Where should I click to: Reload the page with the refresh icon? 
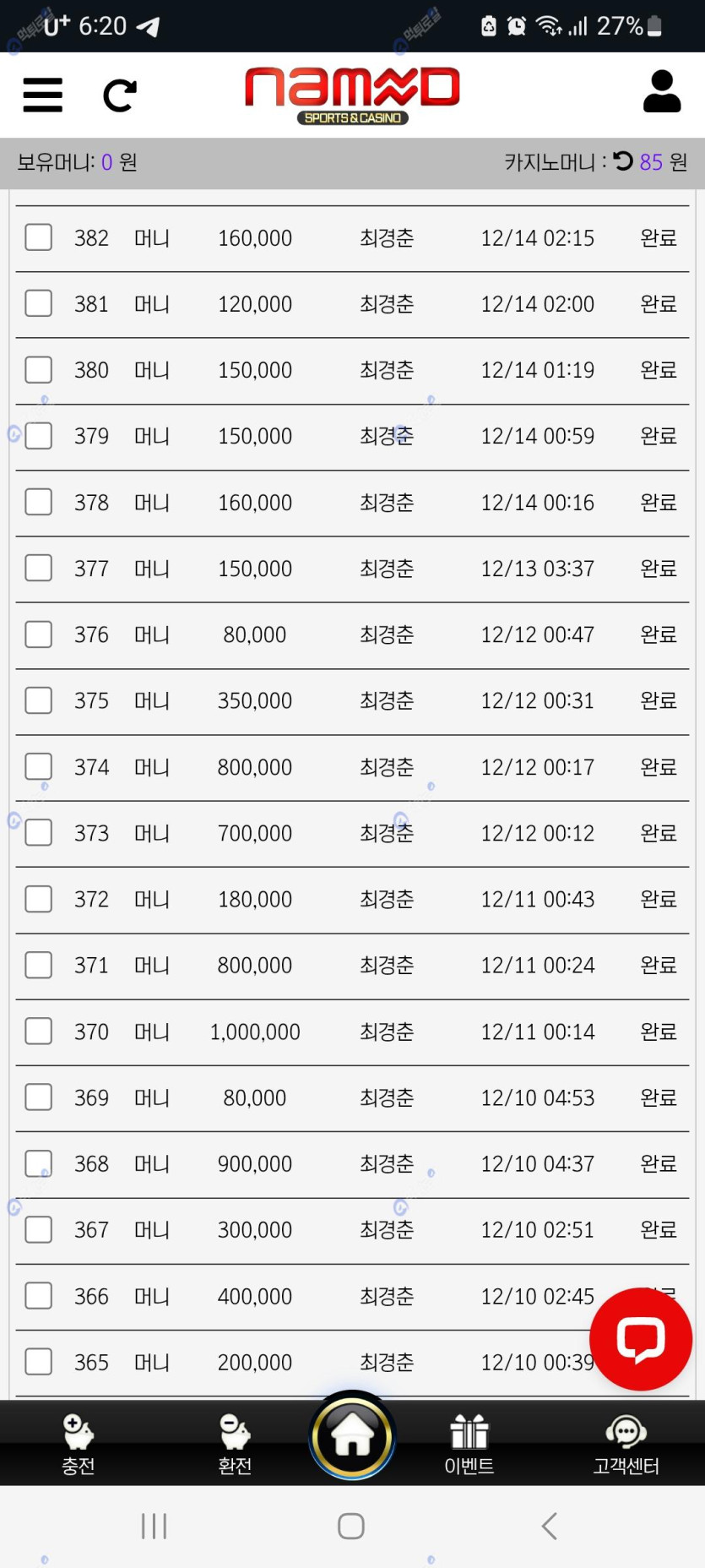119,95
